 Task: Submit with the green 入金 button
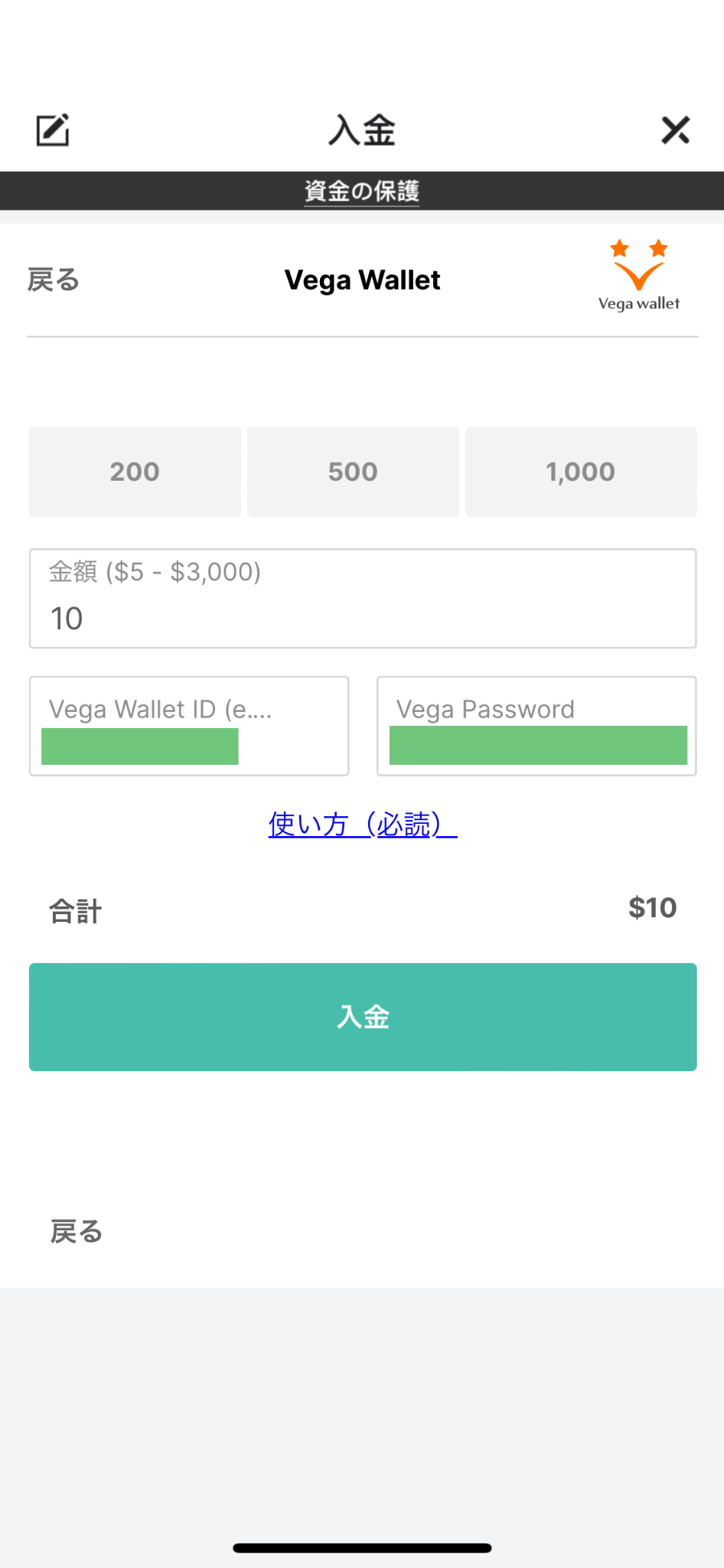(x=363, y=1017)
